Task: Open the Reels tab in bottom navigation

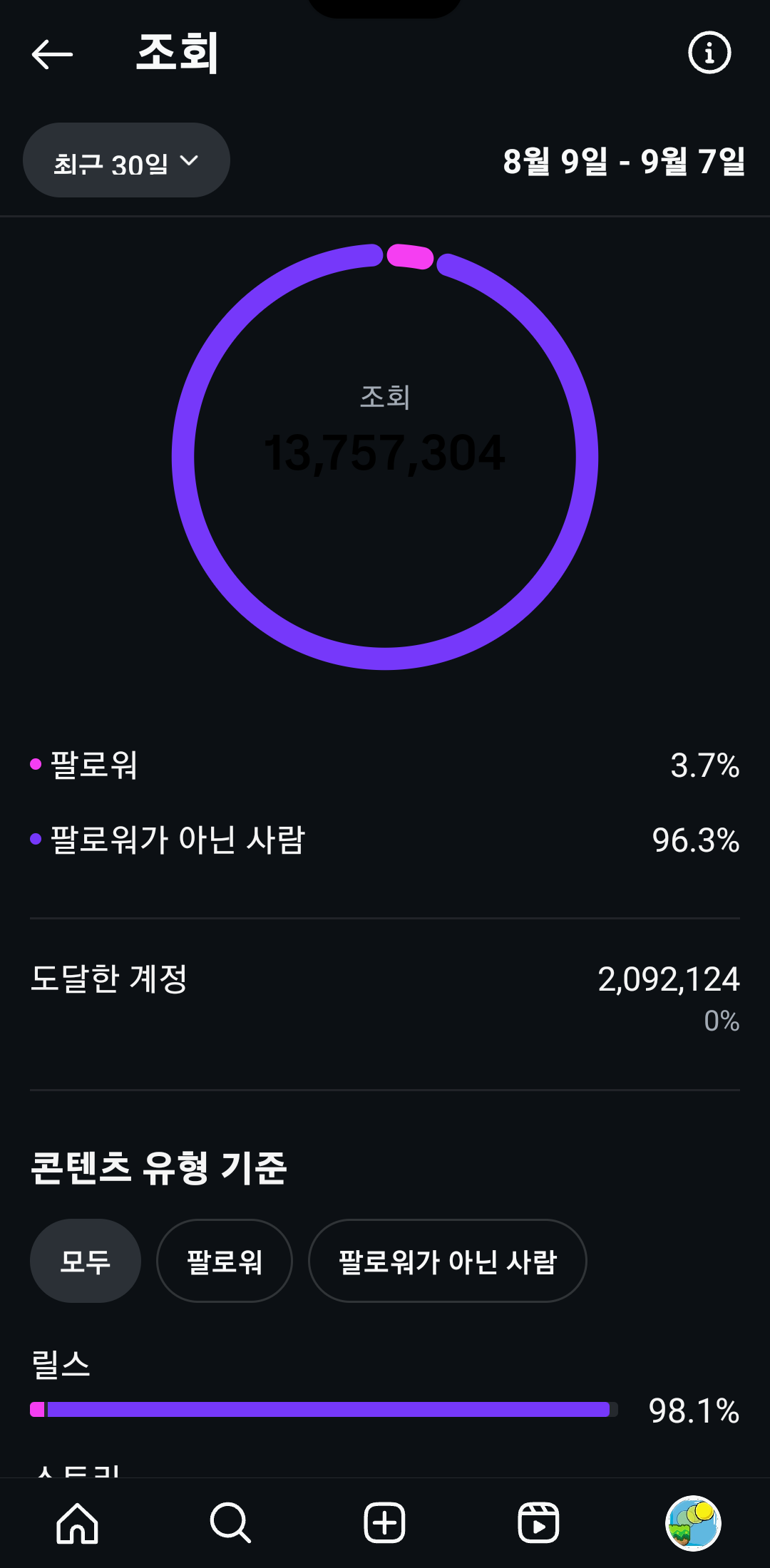Action: tap(538, 1523)
